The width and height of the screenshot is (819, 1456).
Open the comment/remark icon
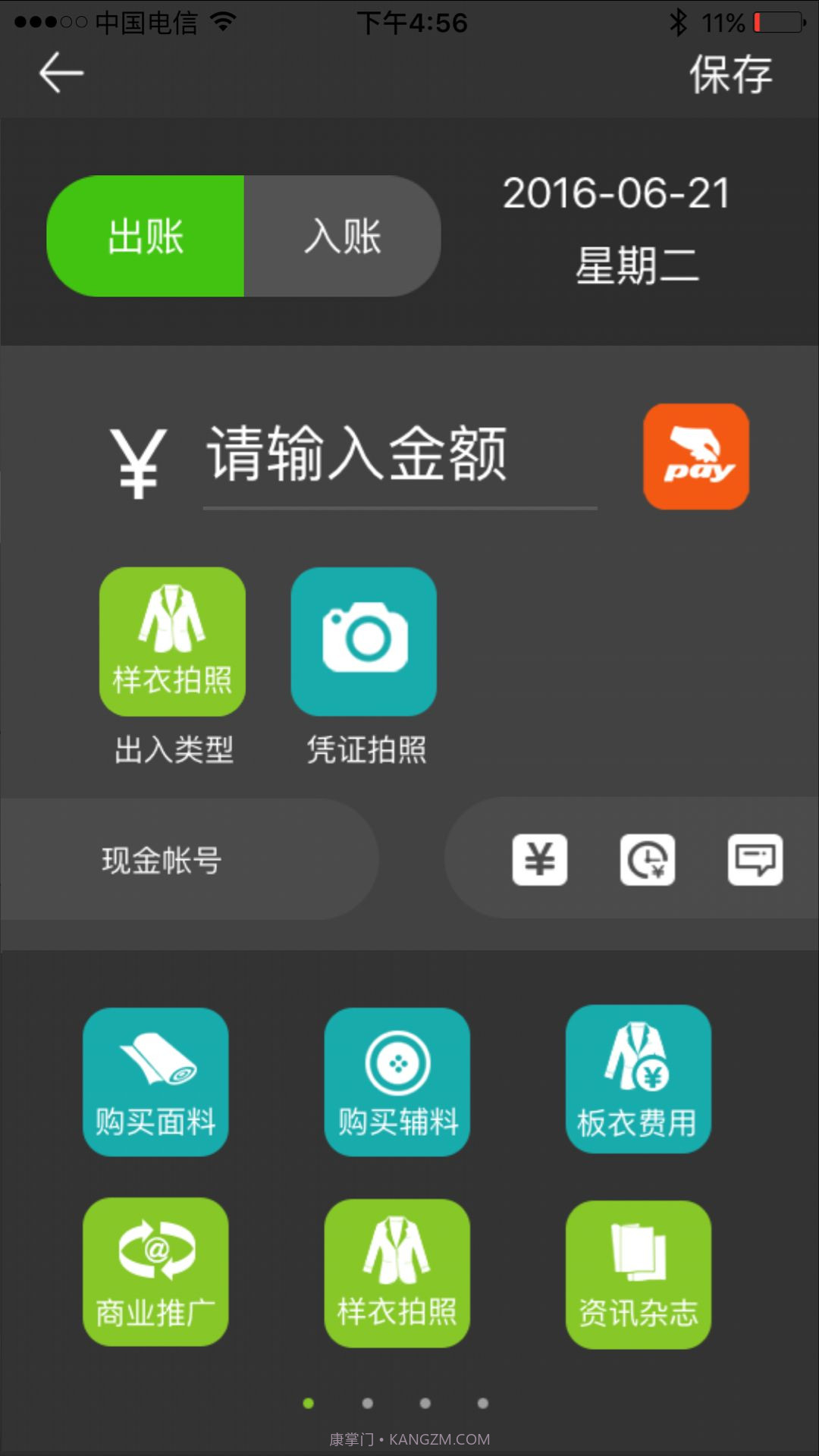point(755,859)
